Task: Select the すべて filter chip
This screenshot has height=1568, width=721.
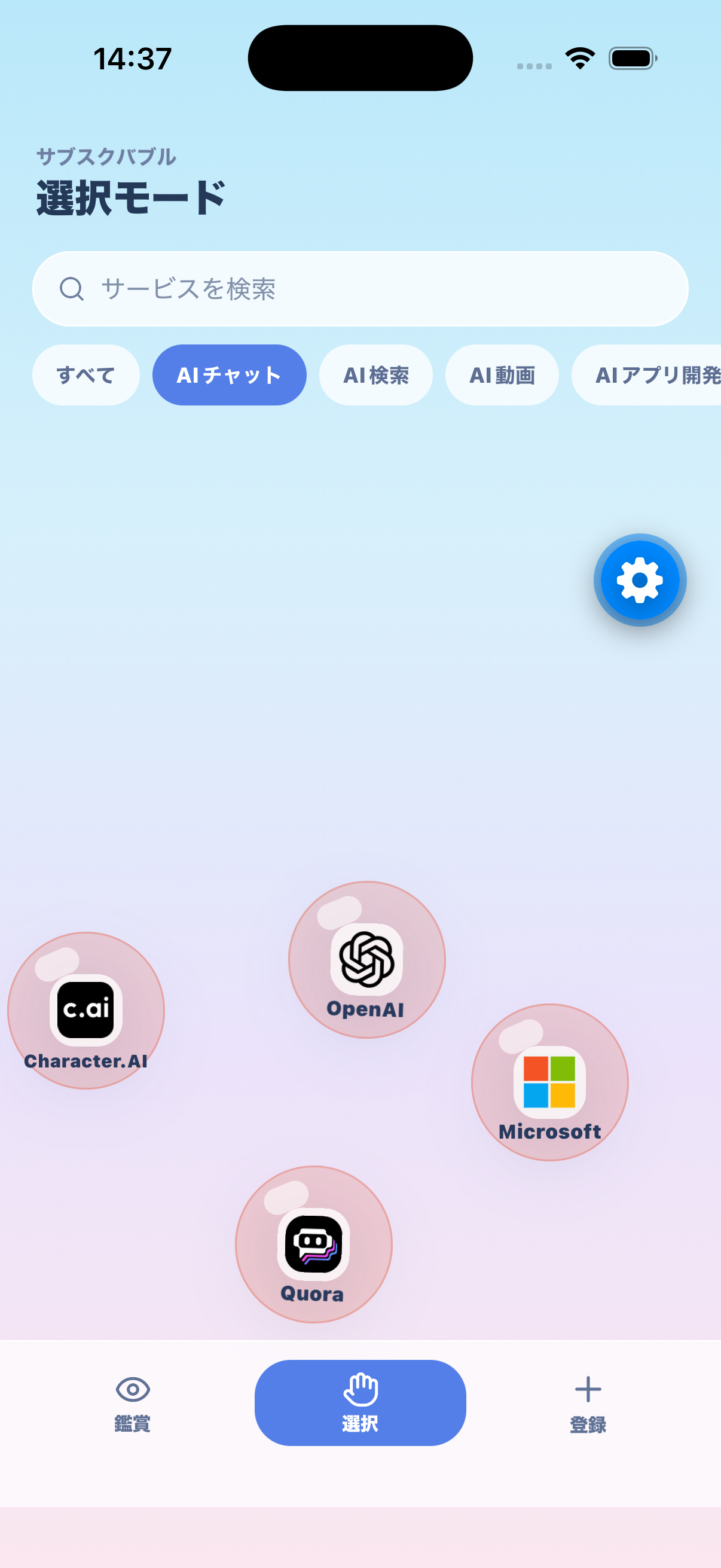Action: [x=85, y=375]
